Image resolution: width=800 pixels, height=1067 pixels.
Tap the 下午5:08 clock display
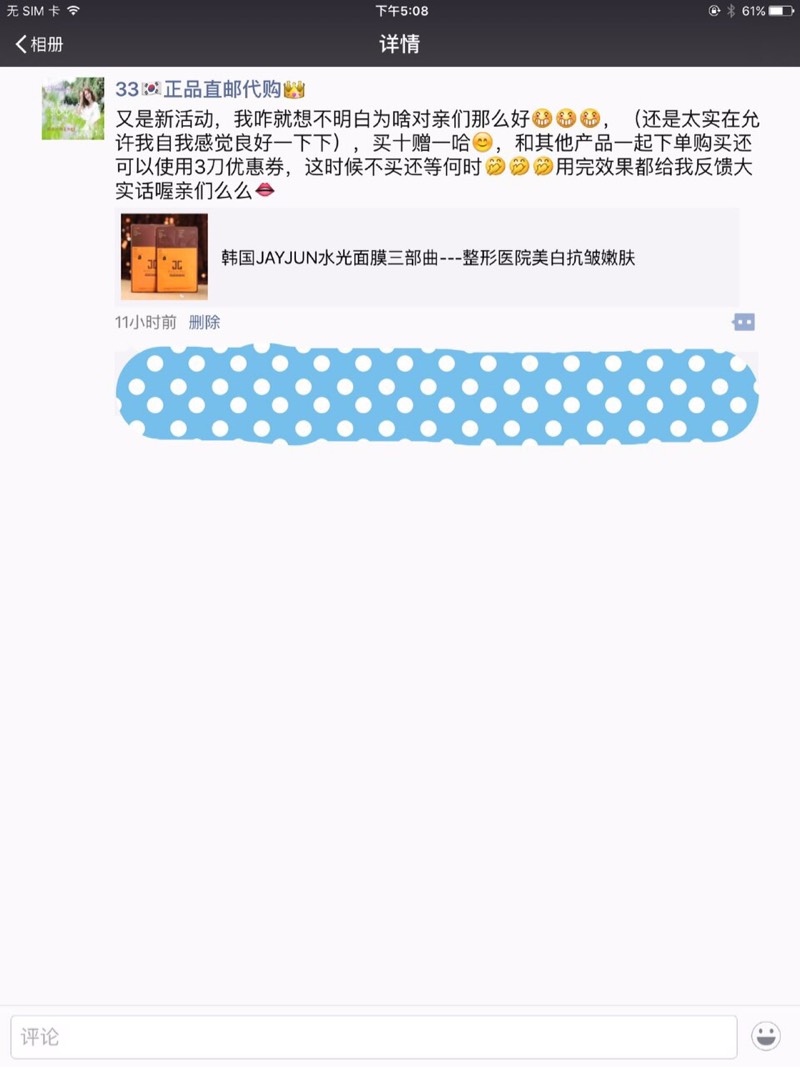pyautogui.click(x=400, y=12)
